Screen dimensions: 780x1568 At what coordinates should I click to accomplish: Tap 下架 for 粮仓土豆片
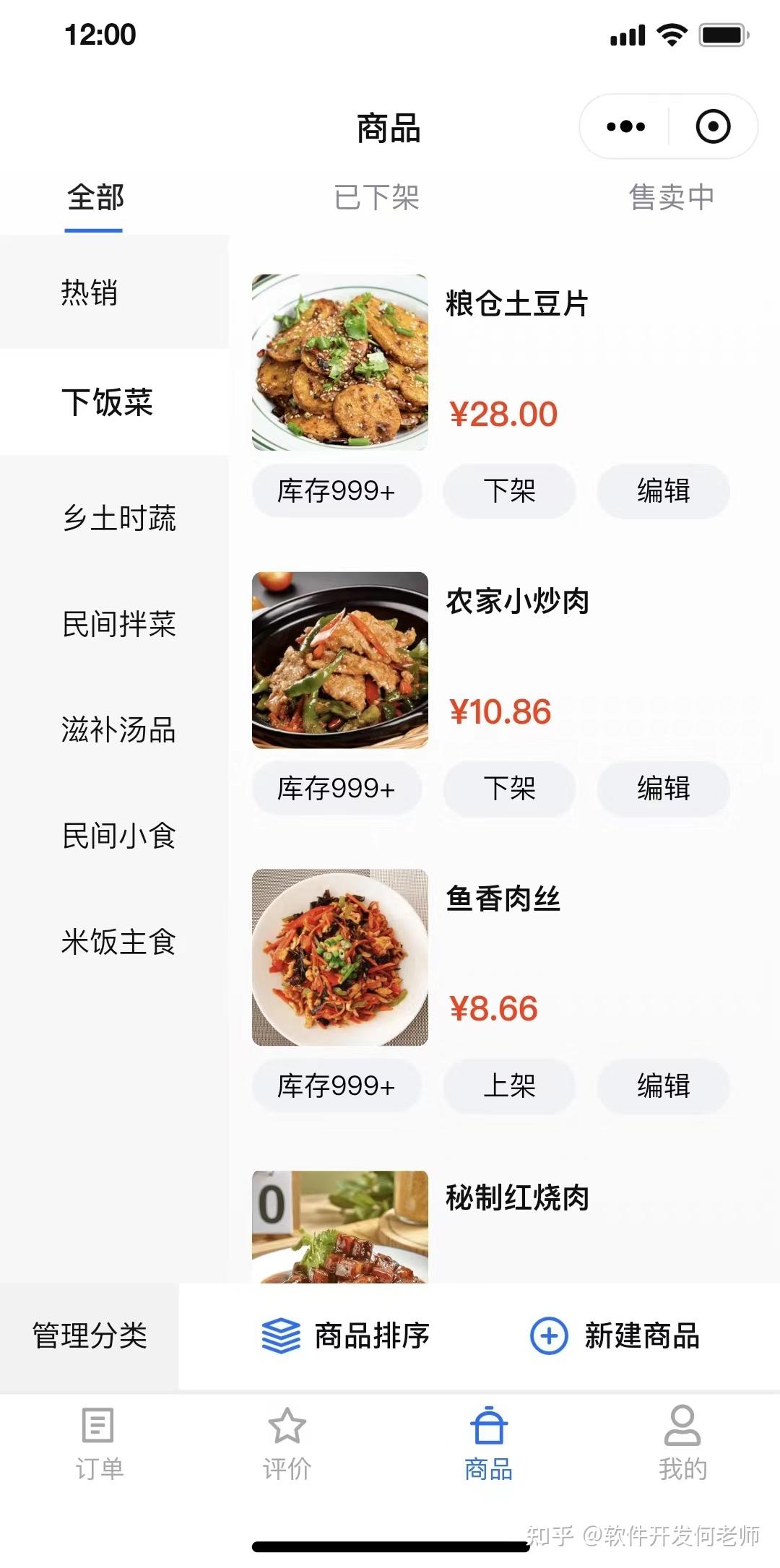coord(509,491)
